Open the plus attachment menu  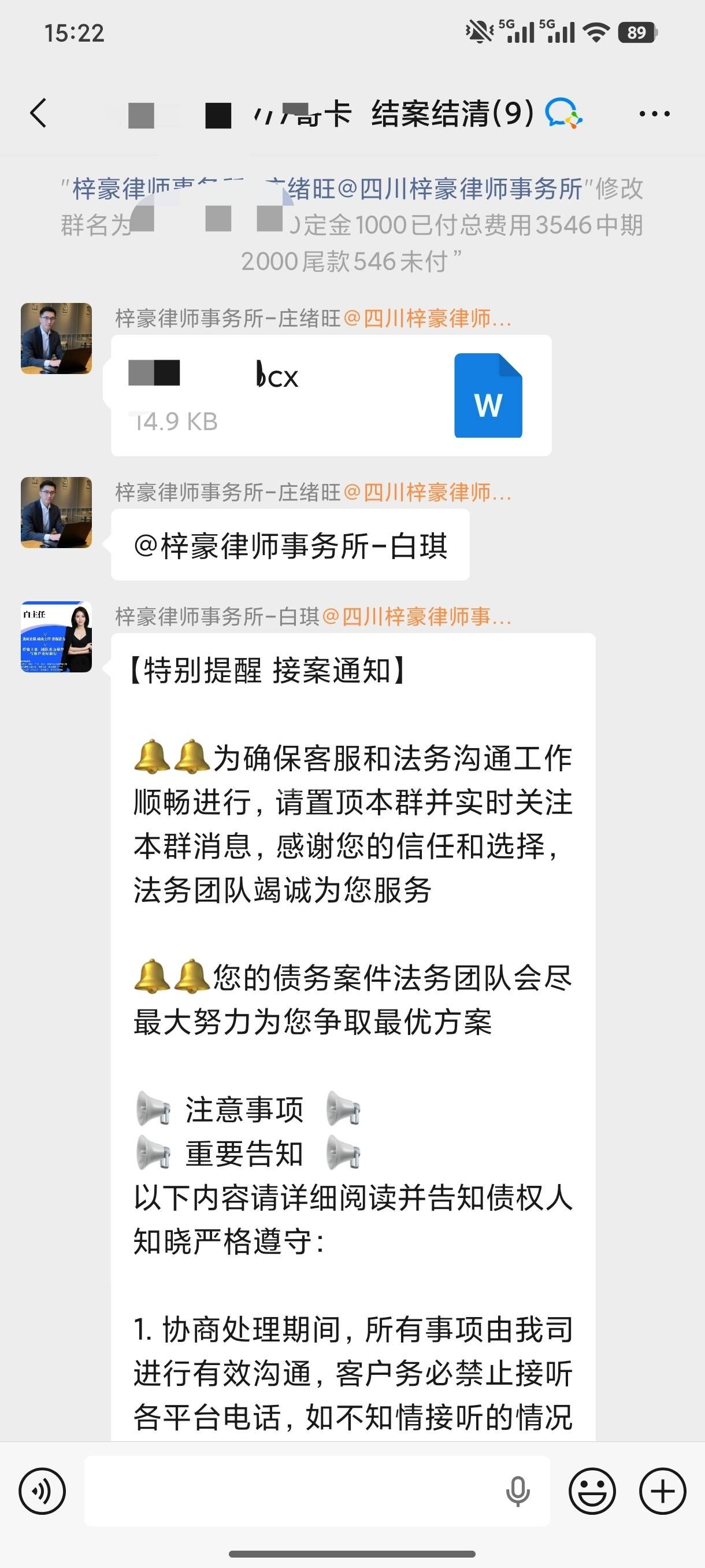pyautogui.click(x=662, y=1491)
